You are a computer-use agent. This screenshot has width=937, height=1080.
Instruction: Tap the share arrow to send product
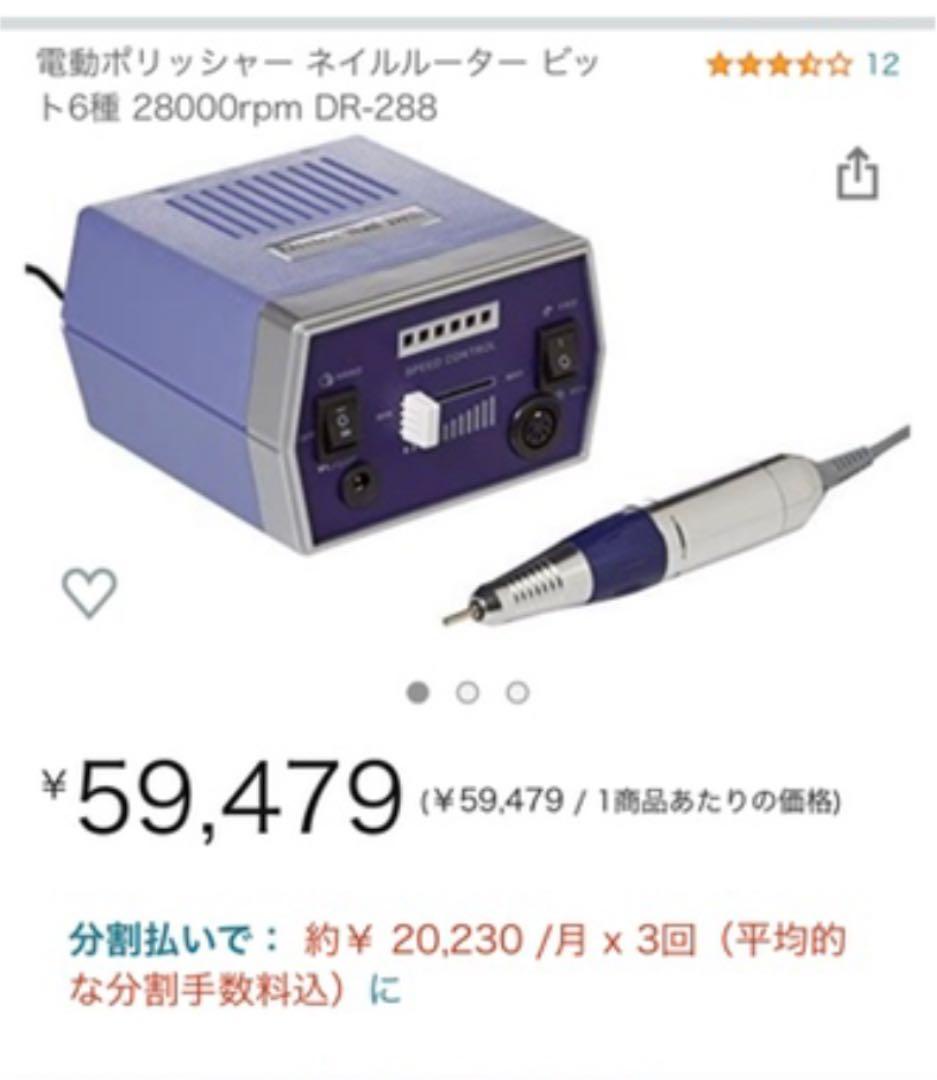click(857, 170)
